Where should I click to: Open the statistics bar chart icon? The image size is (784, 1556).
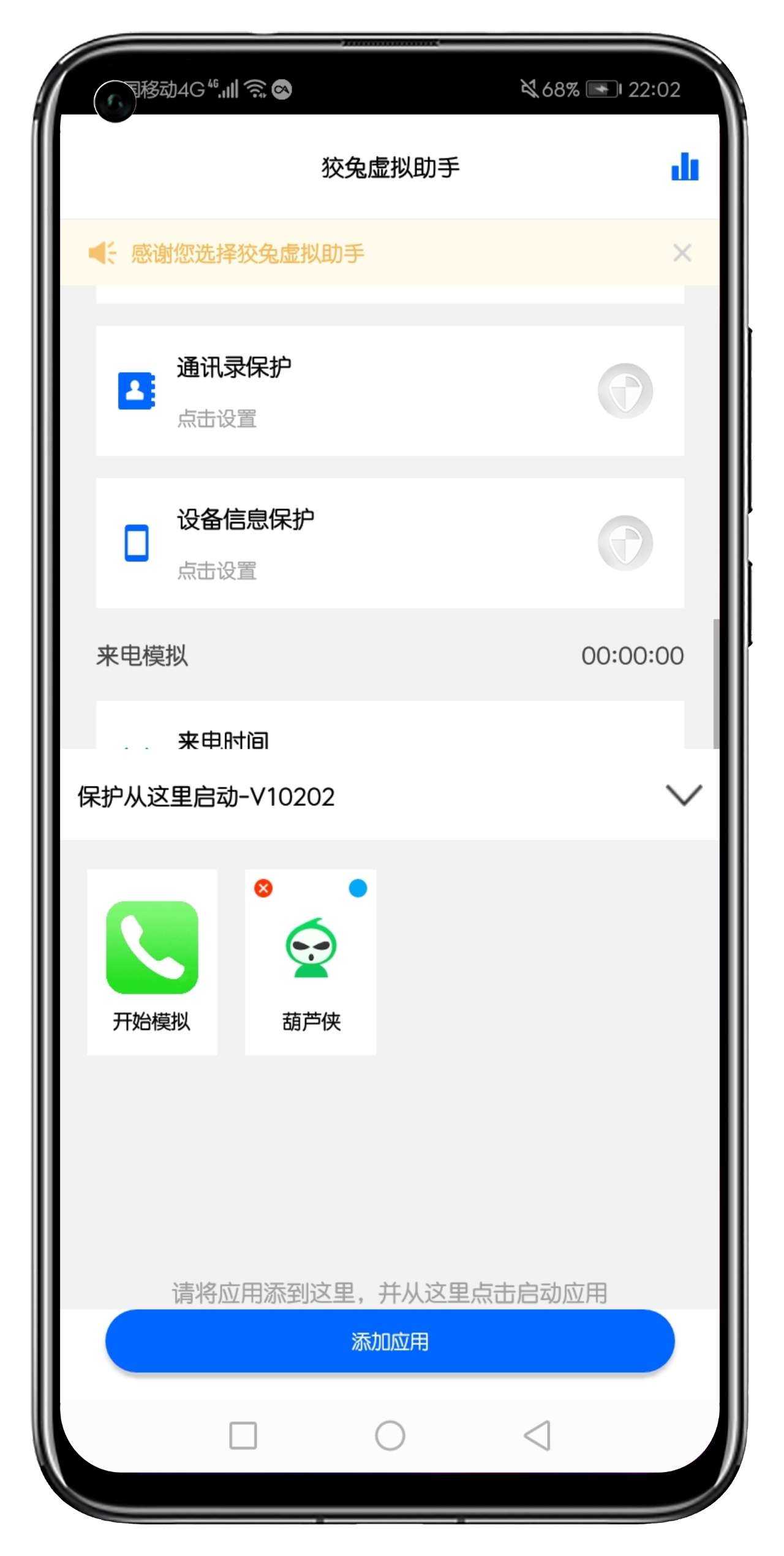point(684,167)
